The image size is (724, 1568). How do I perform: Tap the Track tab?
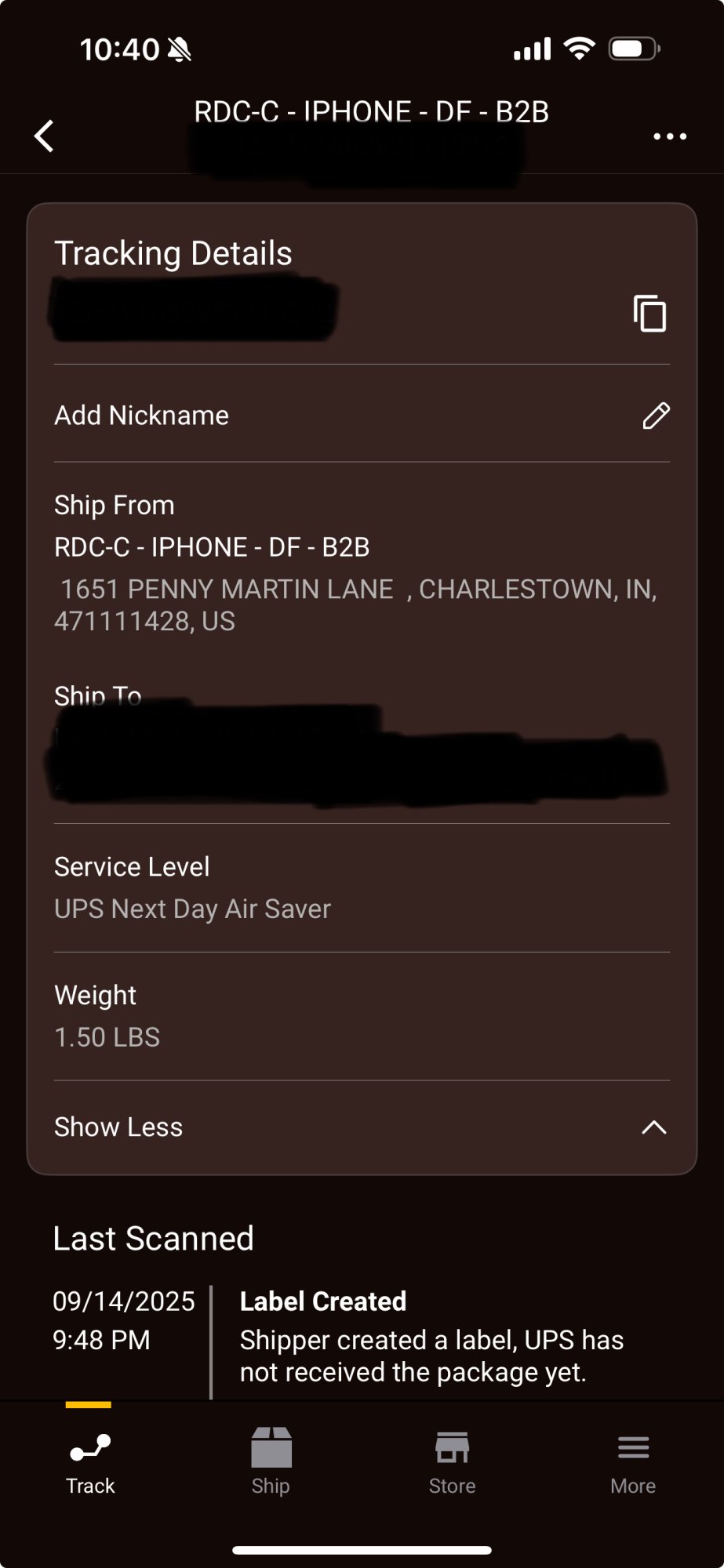point(90,1461)
